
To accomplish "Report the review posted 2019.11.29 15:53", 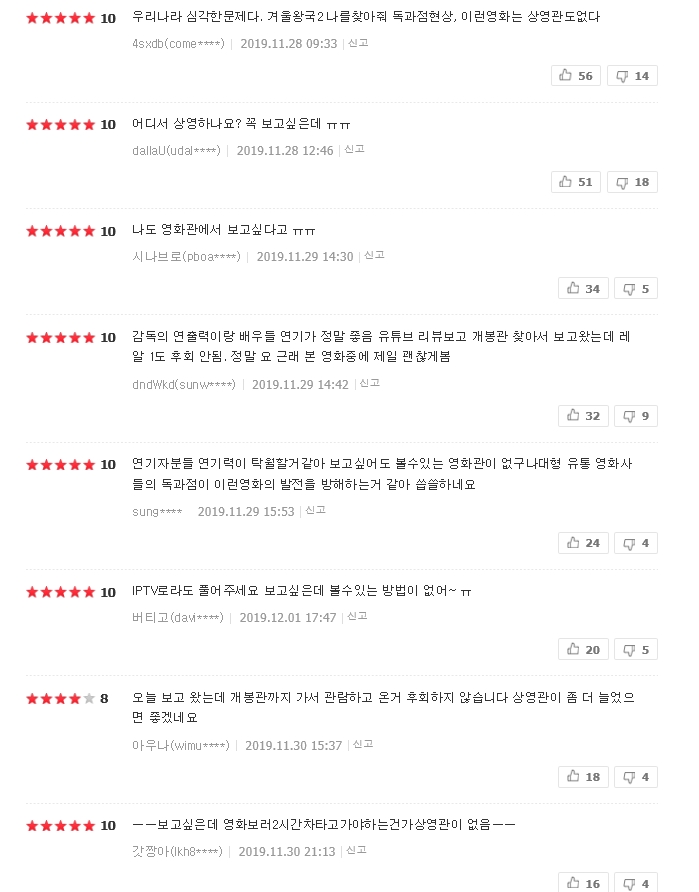I will coord(316,510).
